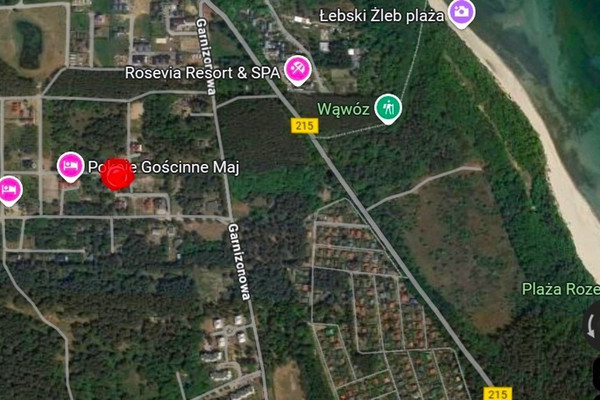
Task: Tap the Wąwóz hiking trail marker
Action: pos(388,108)
